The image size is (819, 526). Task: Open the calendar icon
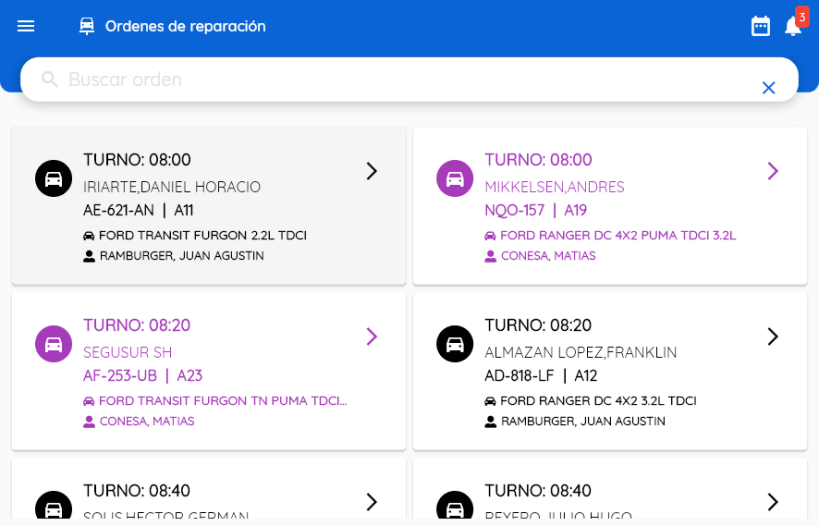tap(761, 26)
